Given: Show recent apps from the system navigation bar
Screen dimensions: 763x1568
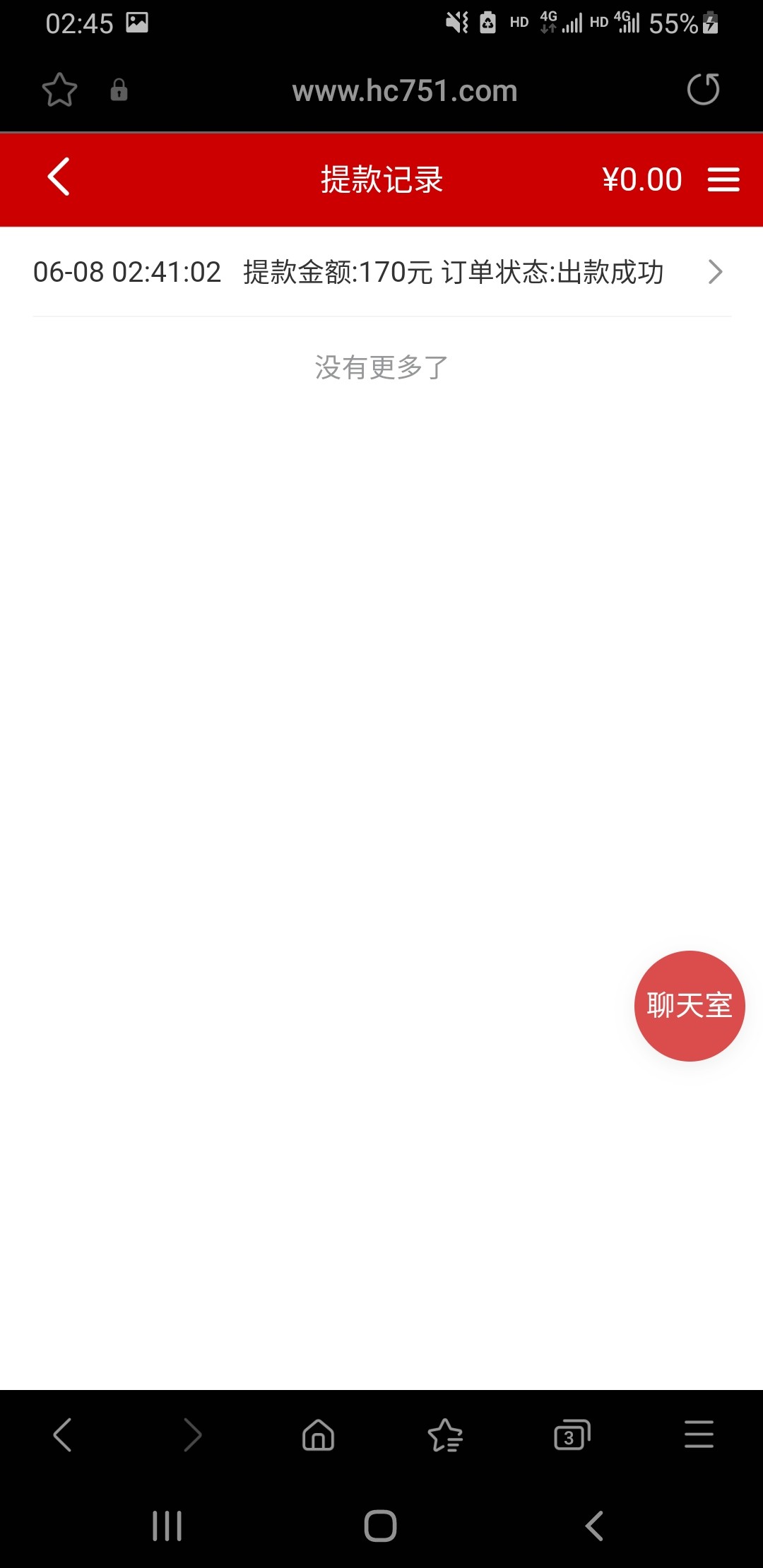Looking at the screenshot, I should (167, 1526).
